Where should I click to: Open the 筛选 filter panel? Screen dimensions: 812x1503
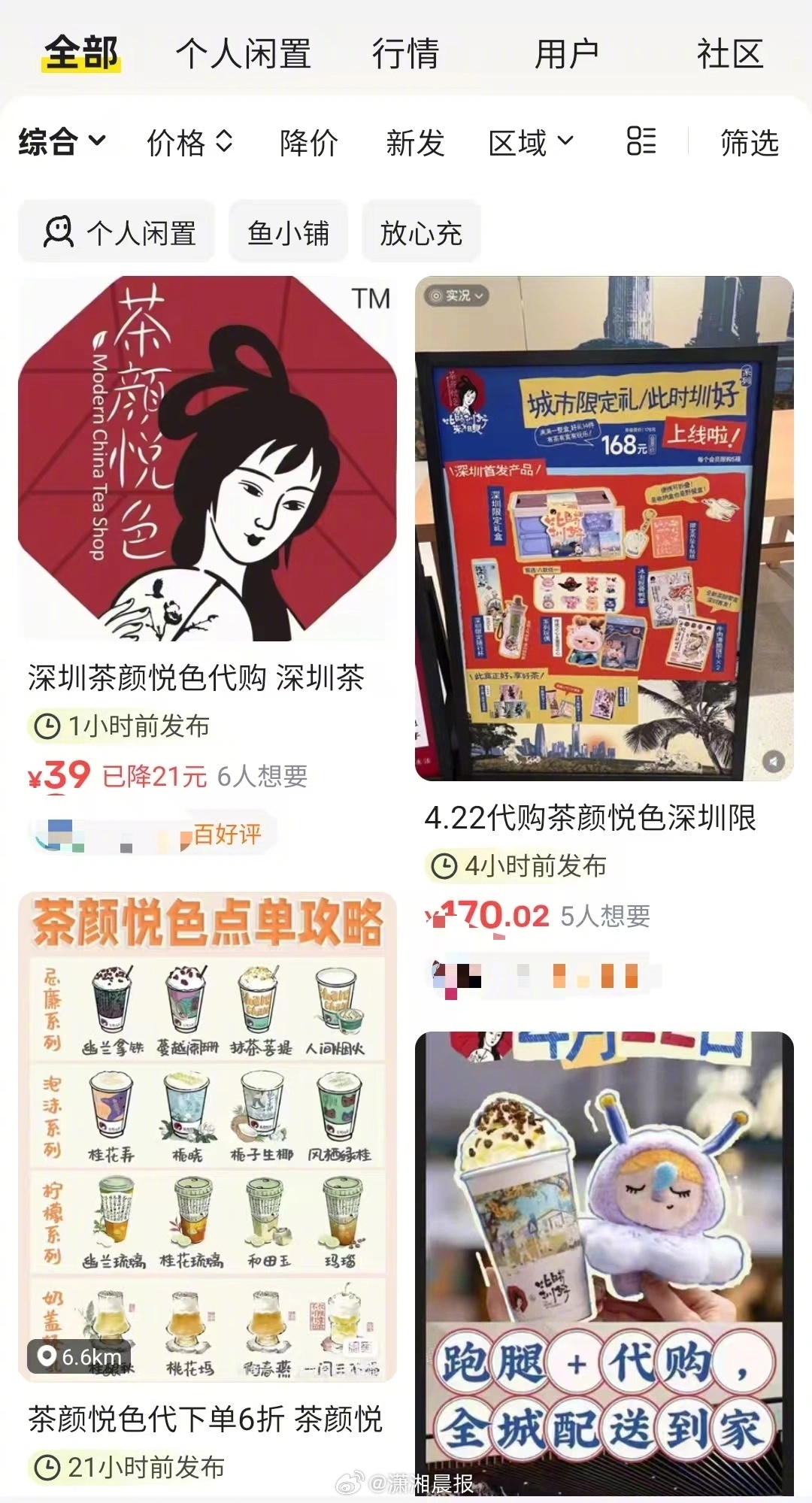(x=749, y=141)
